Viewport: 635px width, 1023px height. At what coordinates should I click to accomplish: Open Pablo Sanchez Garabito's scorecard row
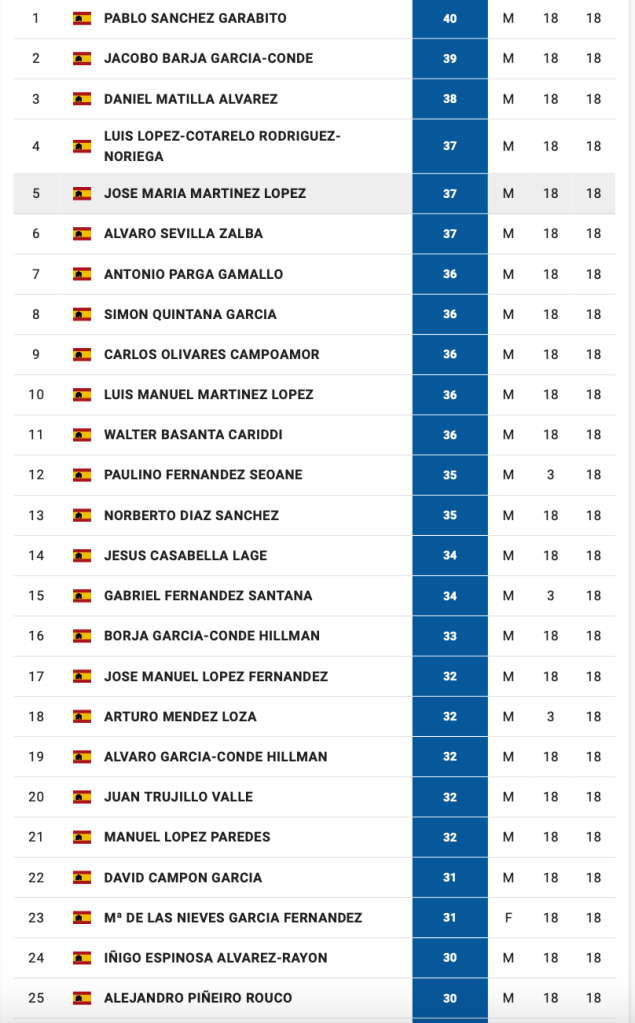(195, 18)
